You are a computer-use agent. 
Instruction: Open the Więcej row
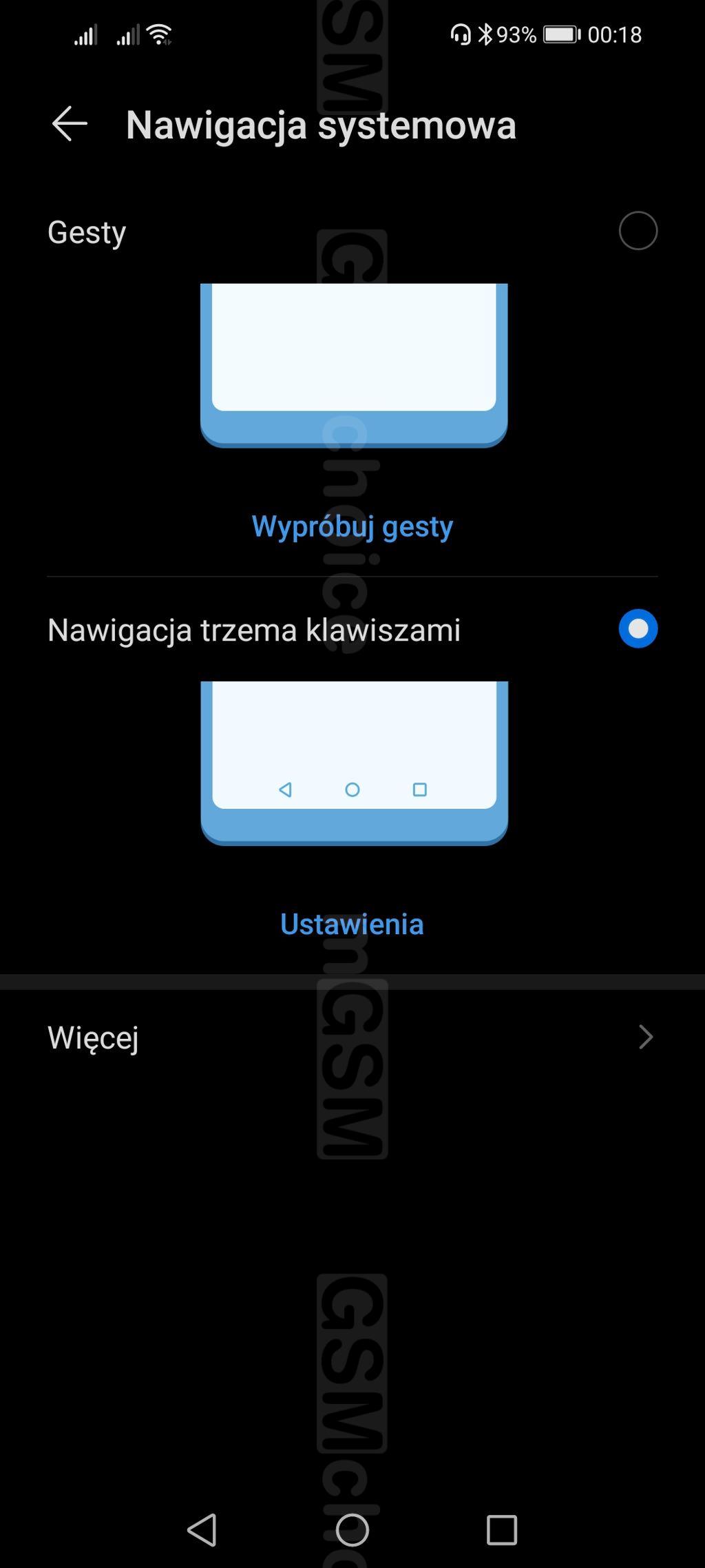point(352,1037)
